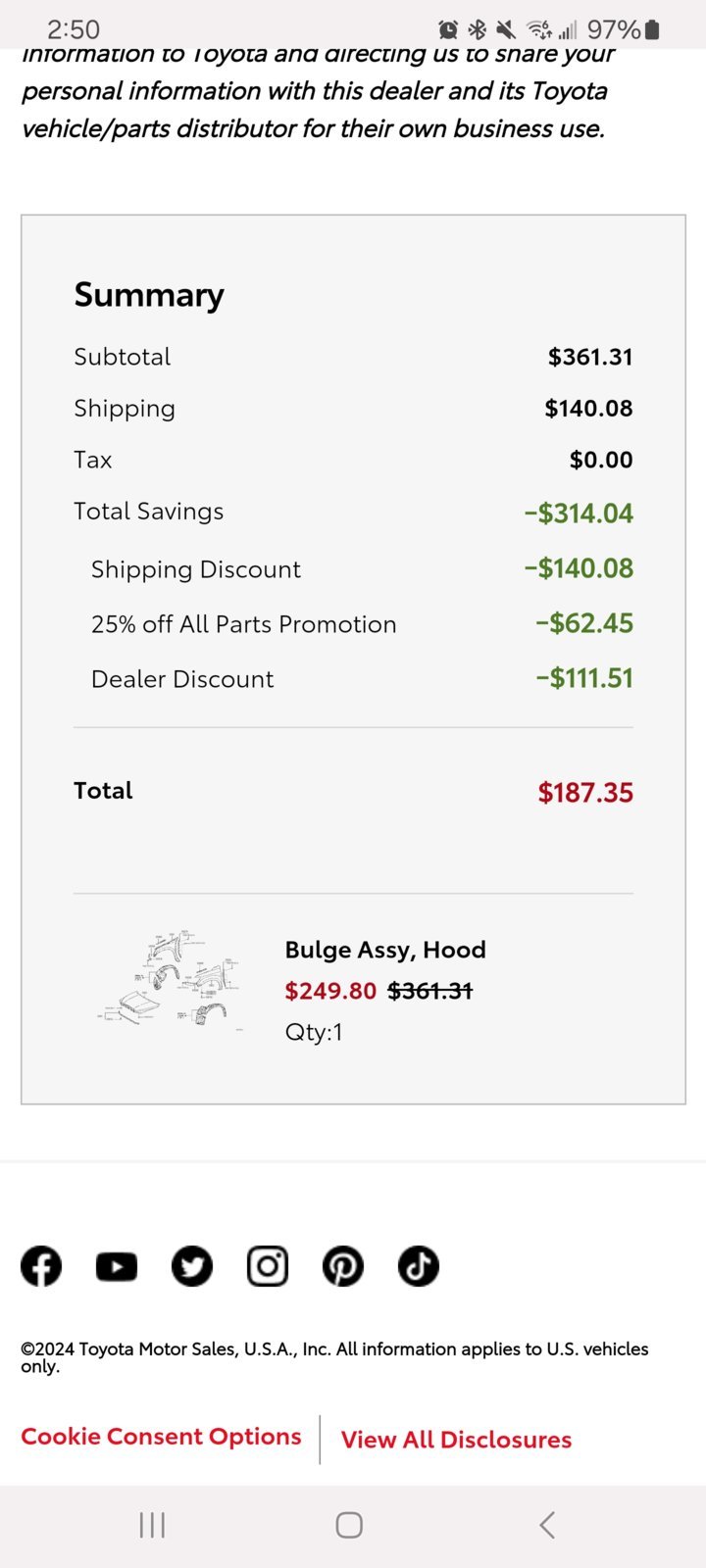The width and height of the screenshot is (706, 1568).
Task: Tap View All Disclosures link
Action: (x=456, y=1440)
